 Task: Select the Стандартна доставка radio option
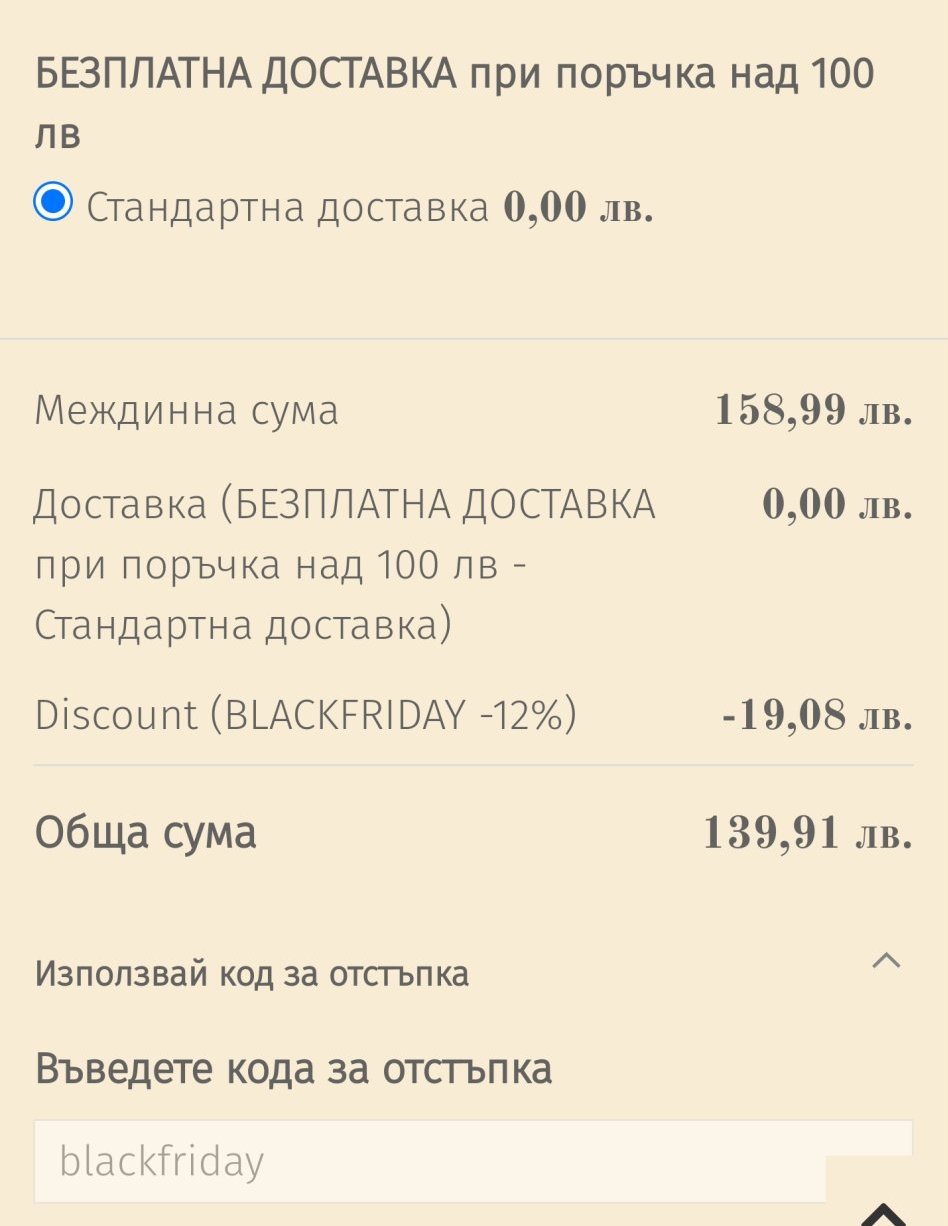pos(53,203)
